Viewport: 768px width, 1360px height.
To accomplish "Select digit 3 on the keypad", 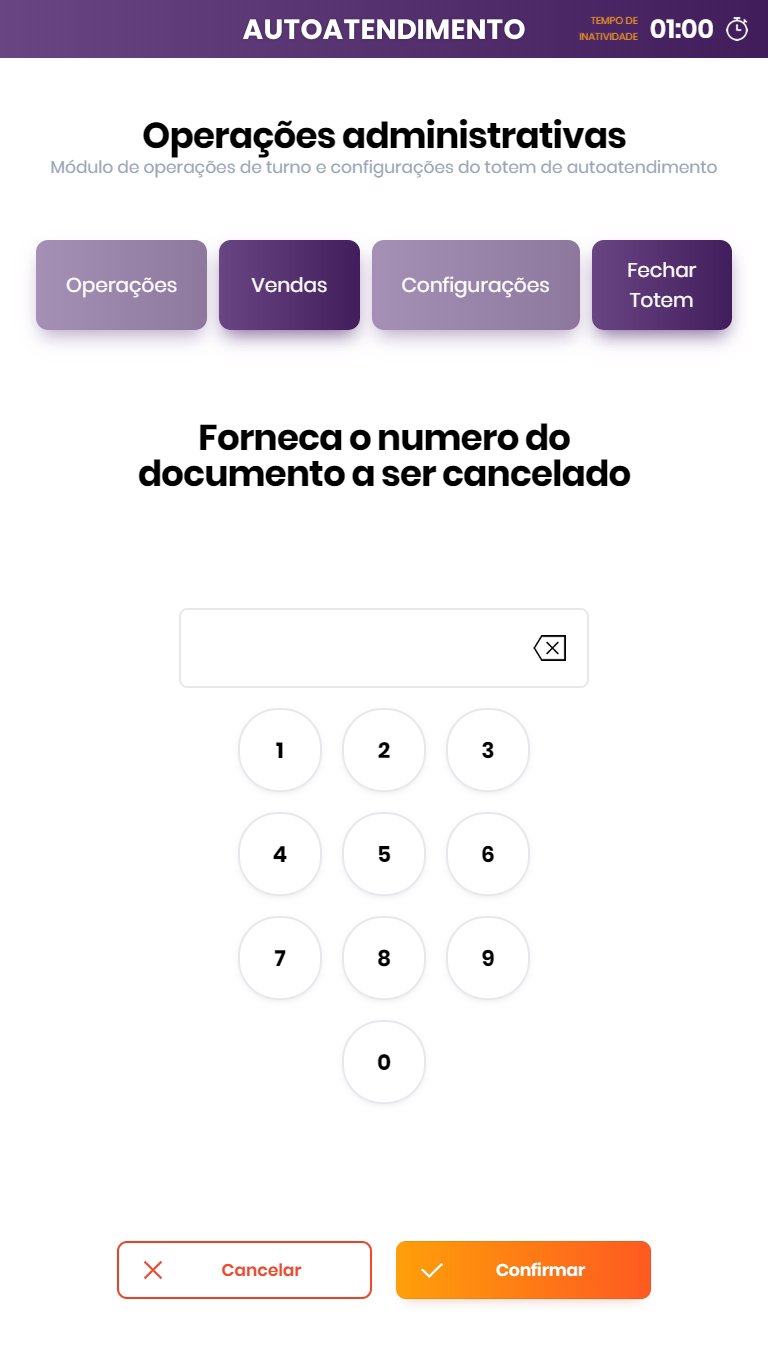I will [x=488, y=750].
